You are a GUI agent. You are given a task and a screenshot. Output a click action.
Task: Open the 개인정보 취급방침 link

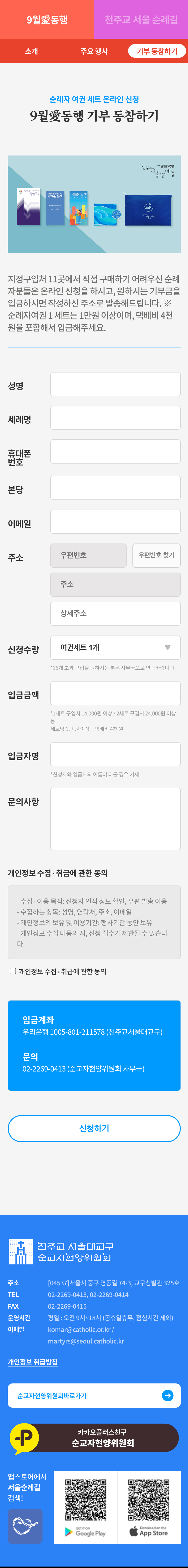pos(33,1362)
